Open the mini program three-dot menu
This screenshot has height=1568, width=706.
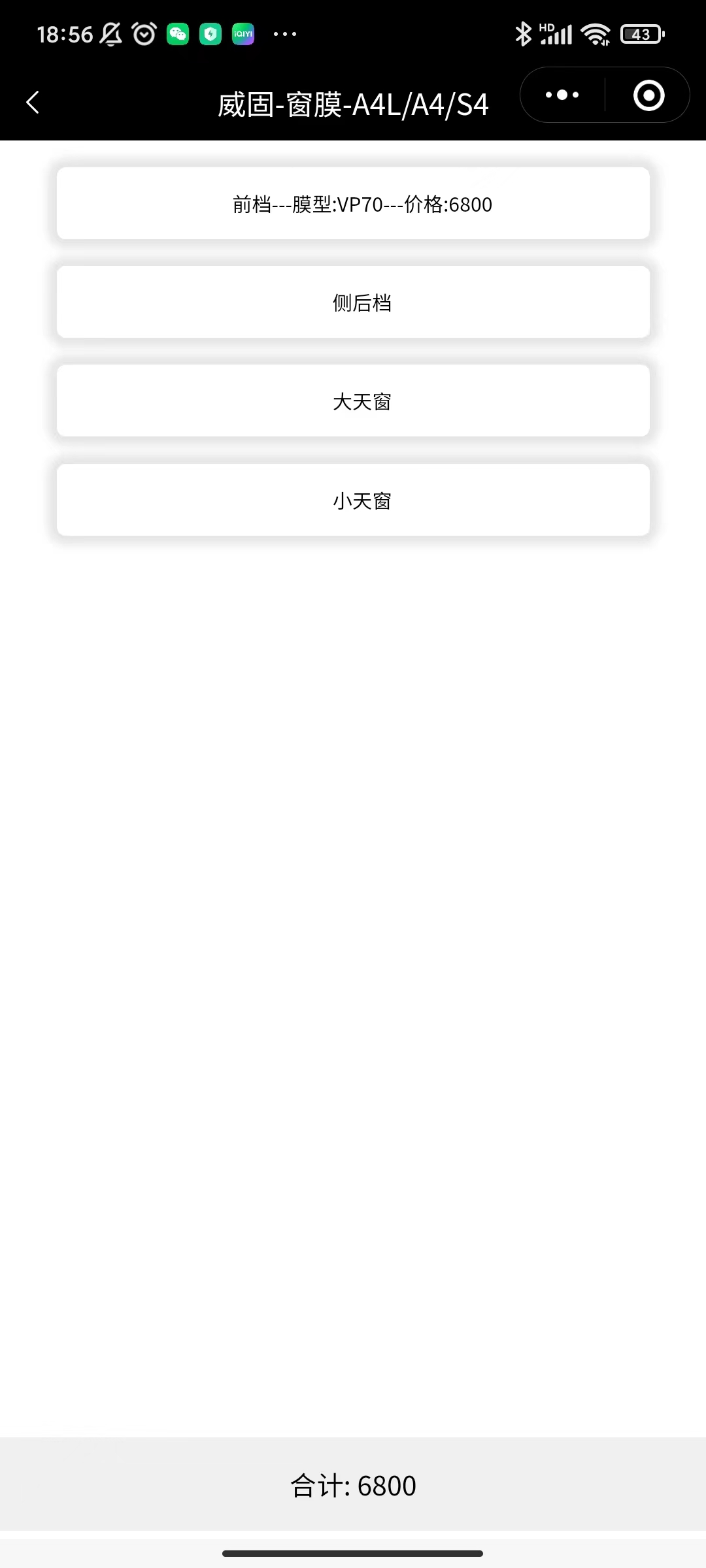coord(562,95)
